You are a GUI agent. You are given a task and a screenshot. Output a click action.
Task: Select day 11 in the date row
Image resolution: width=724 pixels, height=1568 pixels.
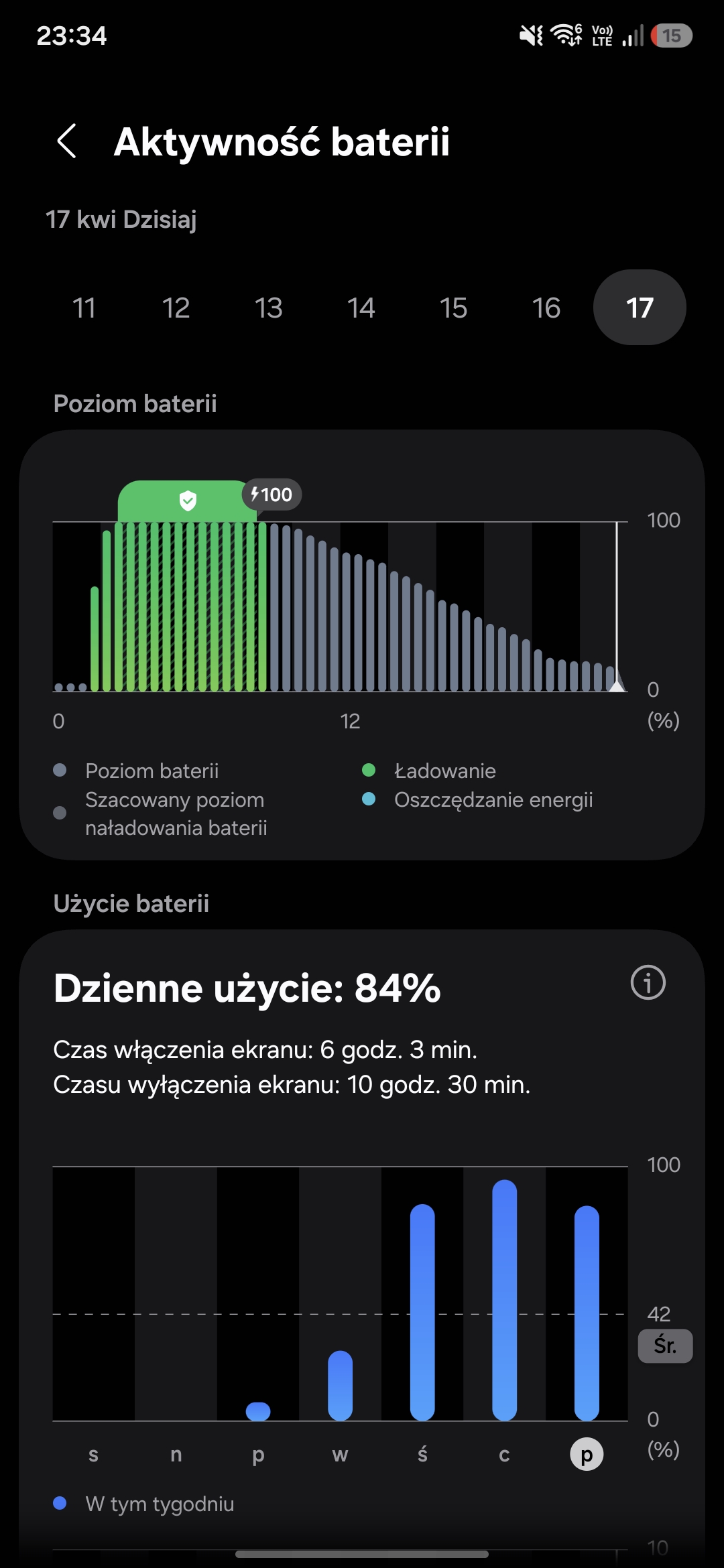click(x=84, y=308)
